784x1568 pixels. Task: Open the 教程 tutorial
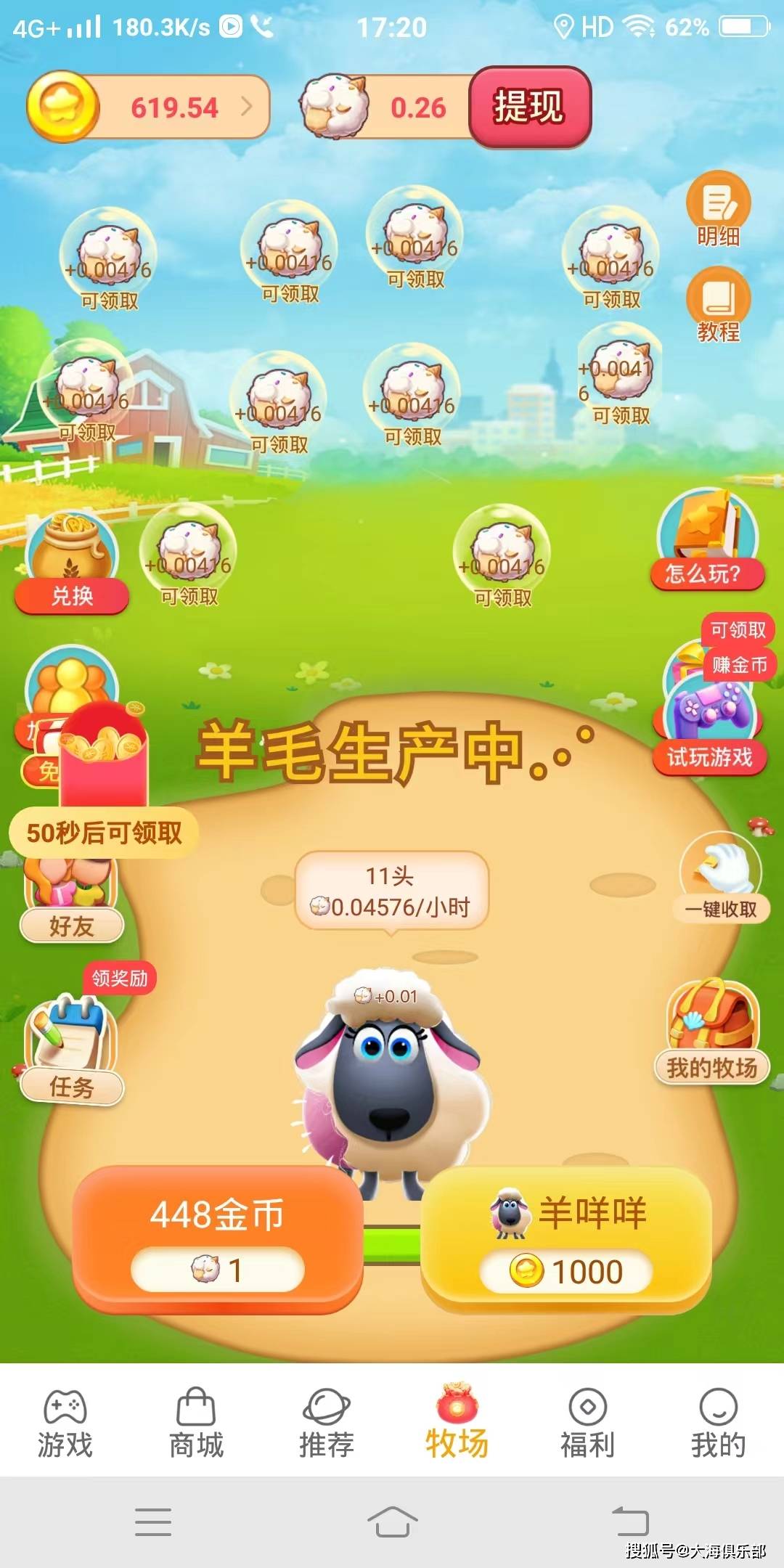tap(718, 306)
